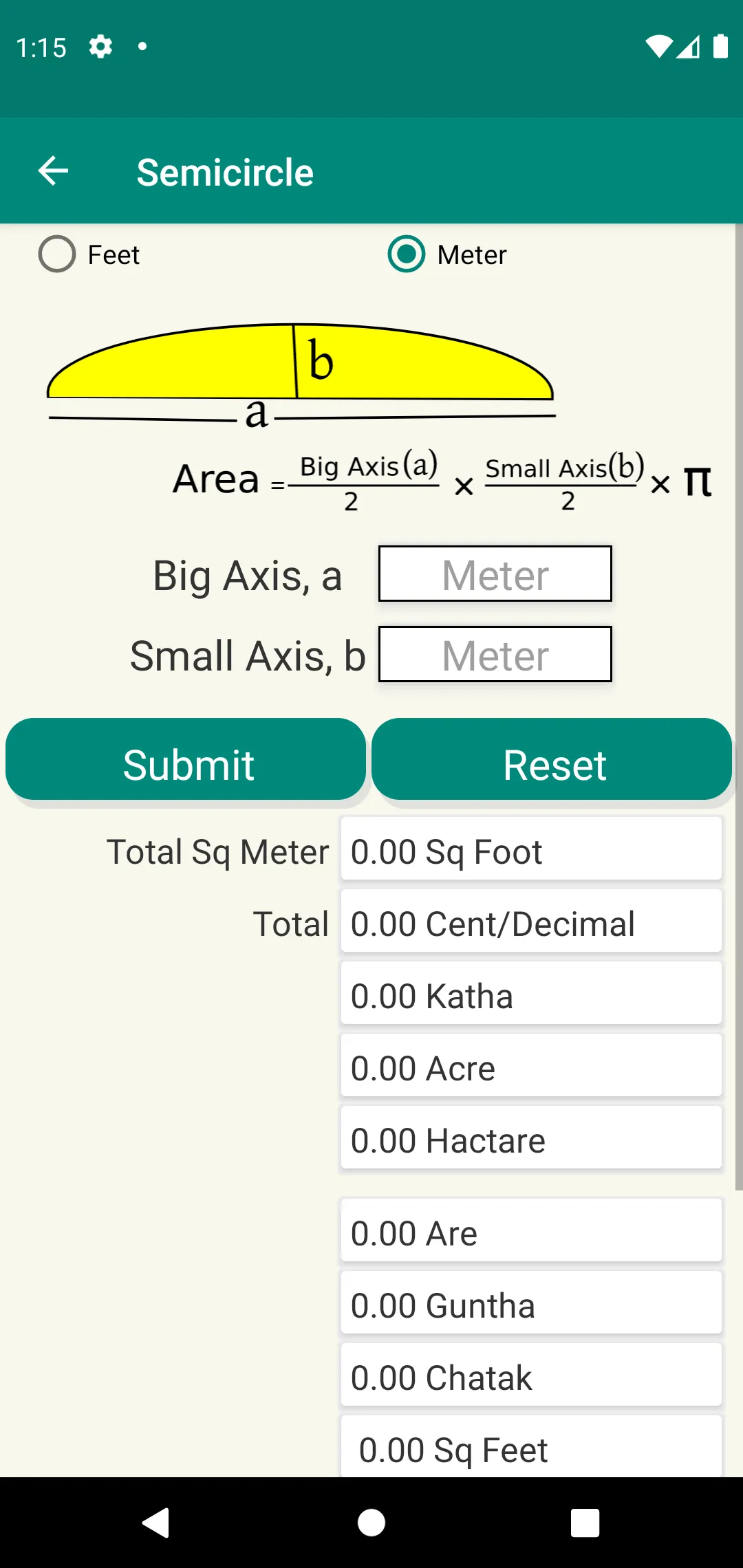This screenshot has height=1568, width=743.
Task: Tap the 0.00 Hactare result field
Action: pos(530,1140)
